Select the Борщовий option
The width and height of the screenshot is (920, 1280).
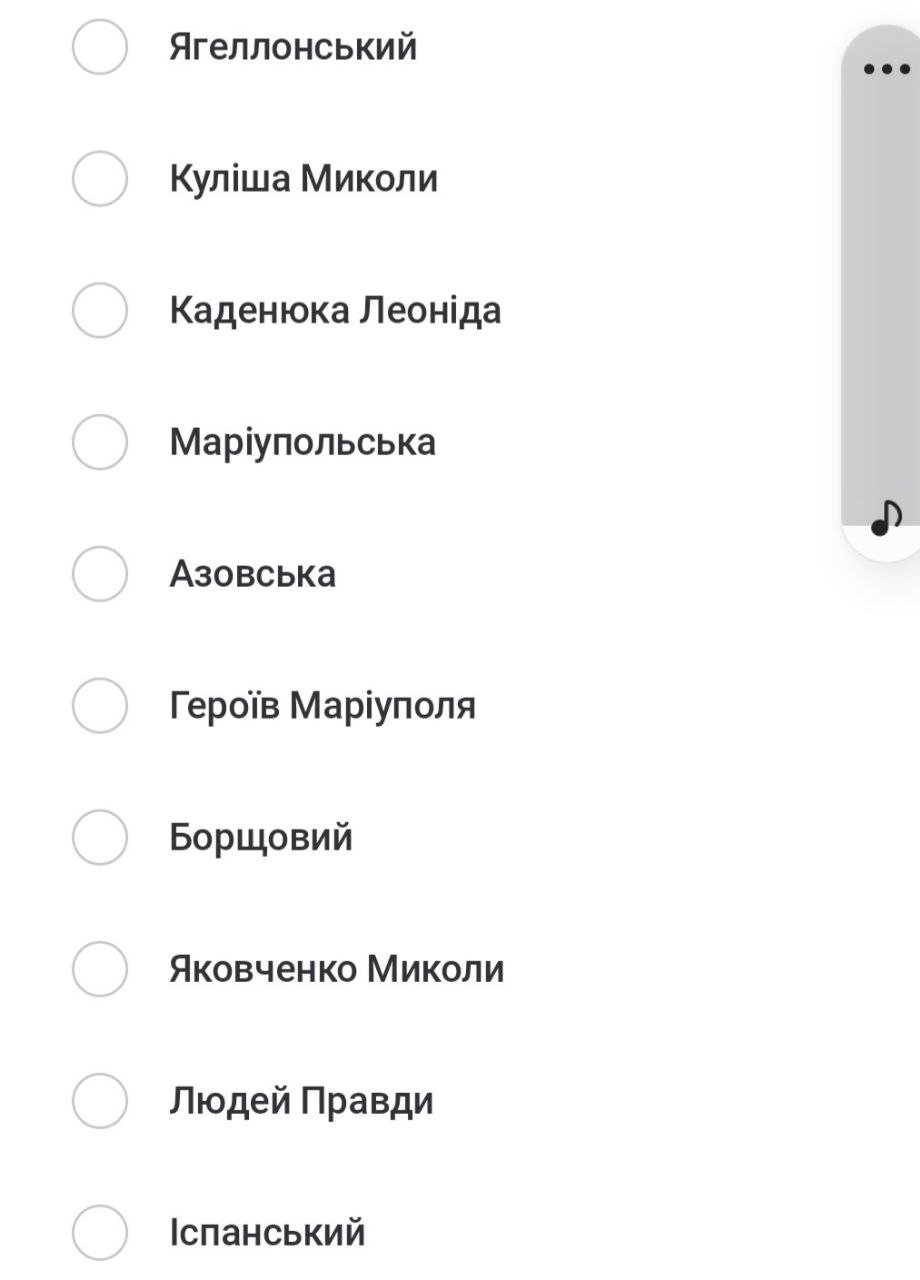(x=100, y=837)
